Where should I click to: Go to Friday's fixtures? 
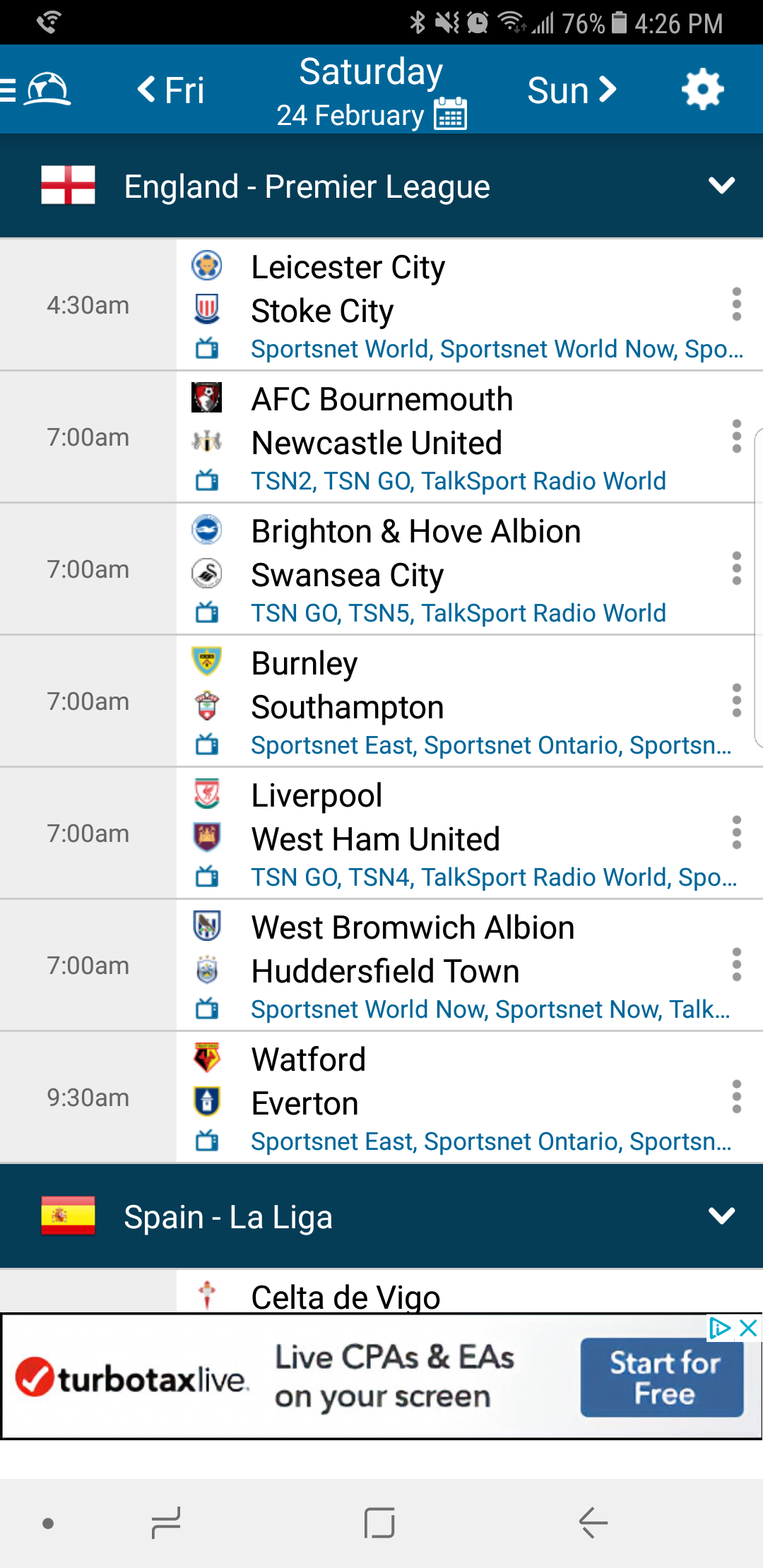click(x=171, y=90)
